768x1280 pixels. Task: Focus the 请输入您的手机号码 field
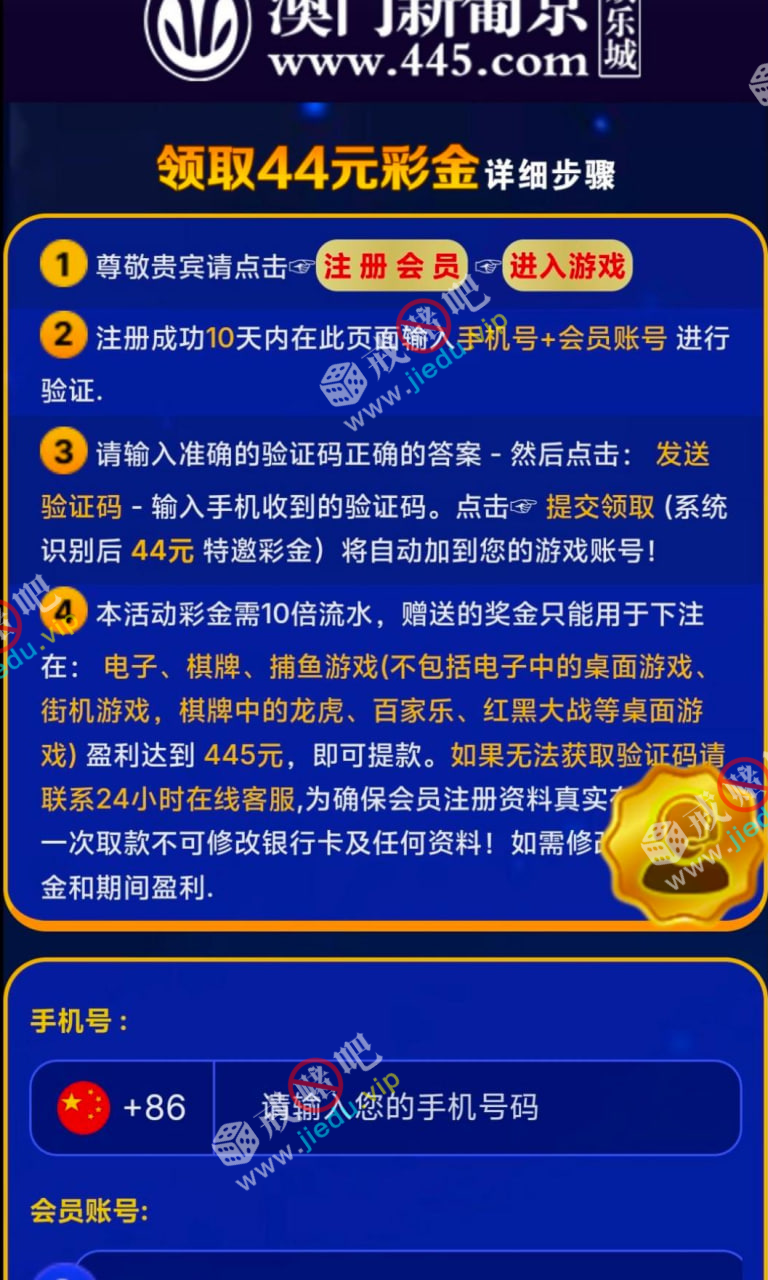pyautogui.click(x=478, y=1107)
